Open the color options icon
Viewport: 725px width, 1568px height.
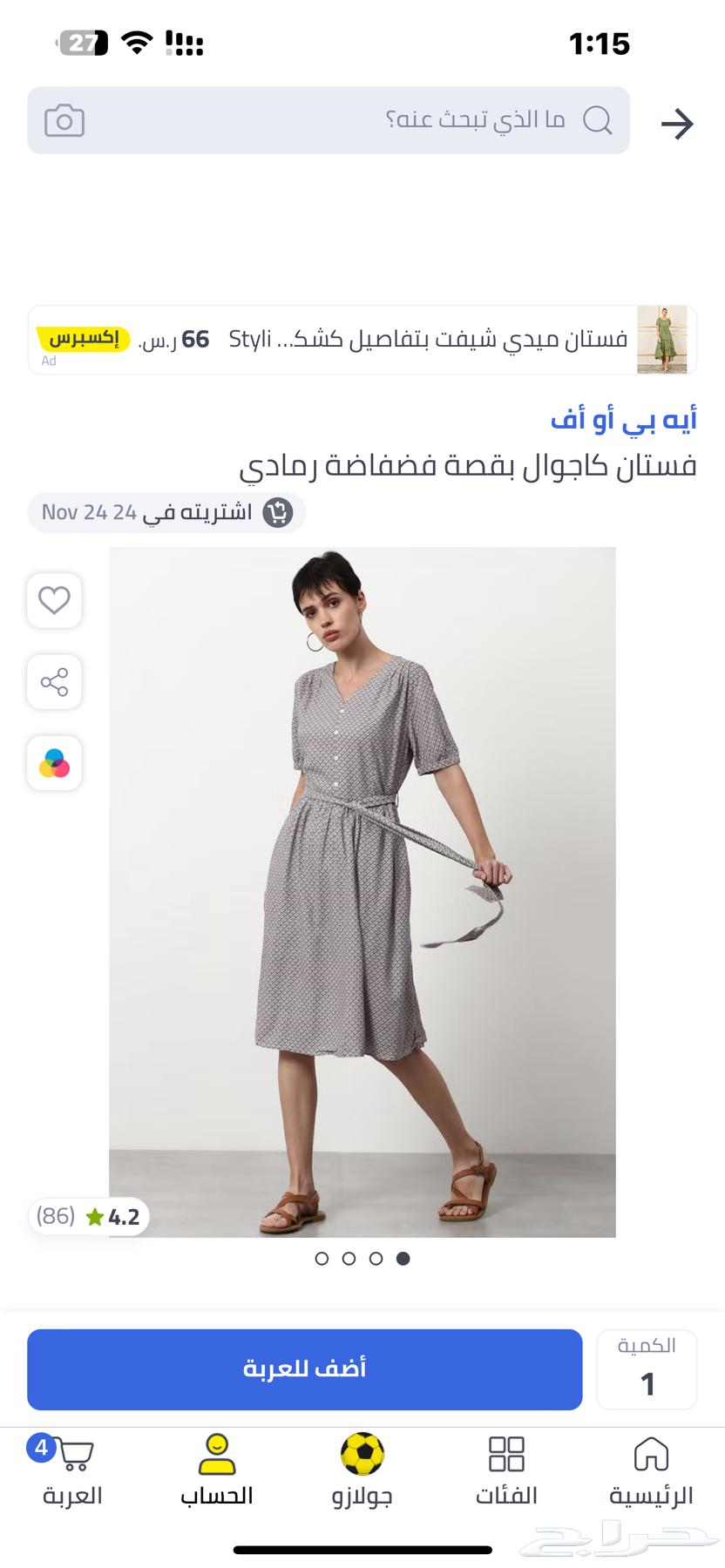tap(54, 763)
